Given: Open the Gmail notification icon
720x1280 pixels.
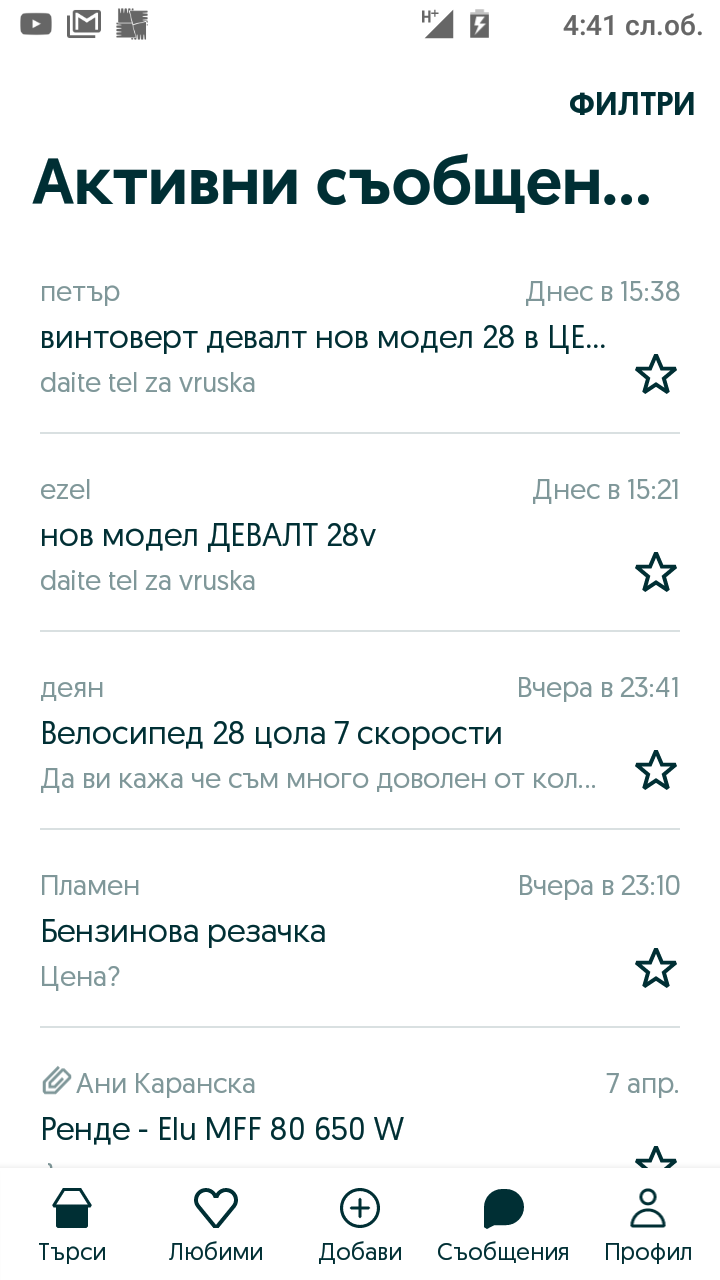Looking at the screenshot, I should coord(84,22).
